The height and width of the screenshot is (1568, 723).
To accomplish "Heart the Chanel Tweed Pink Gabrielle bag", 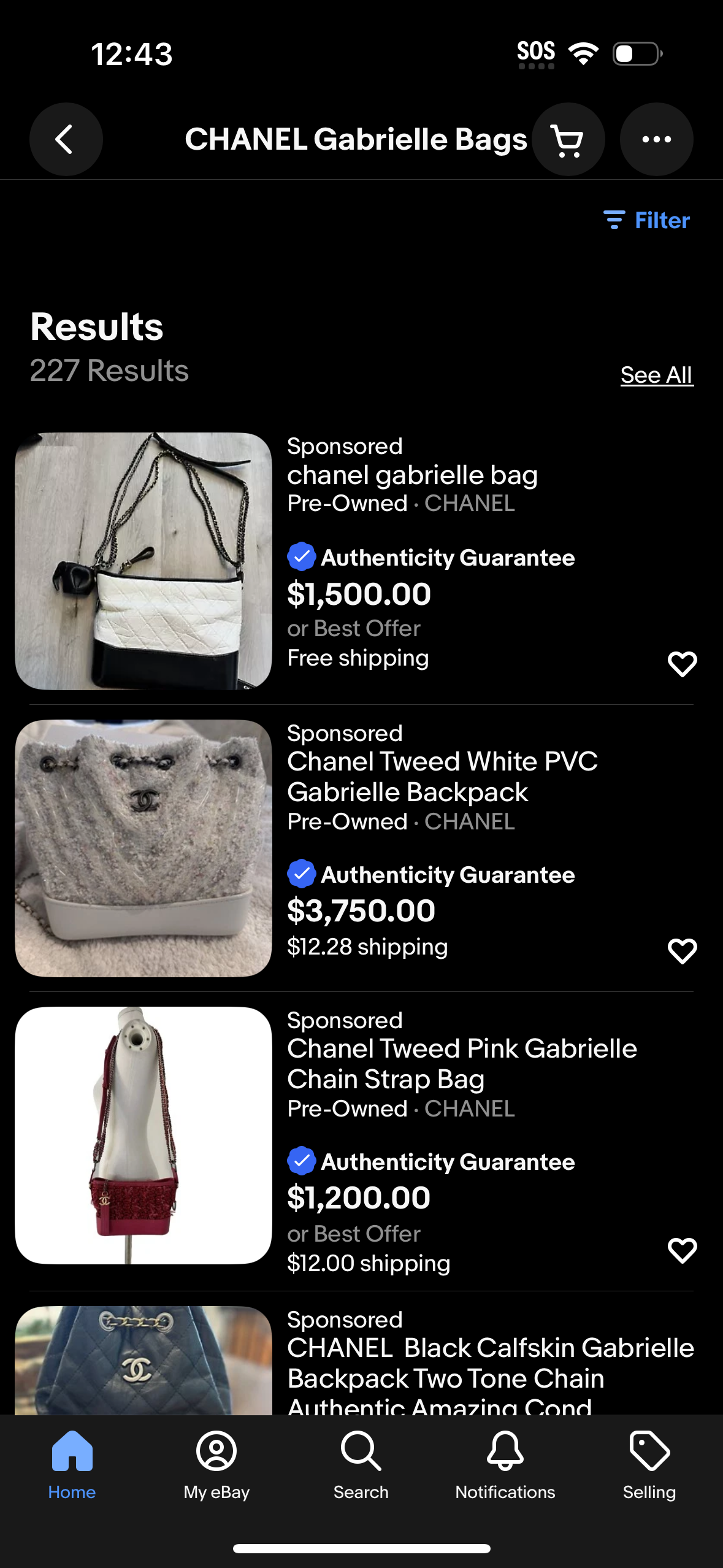I will point(681,1250).
